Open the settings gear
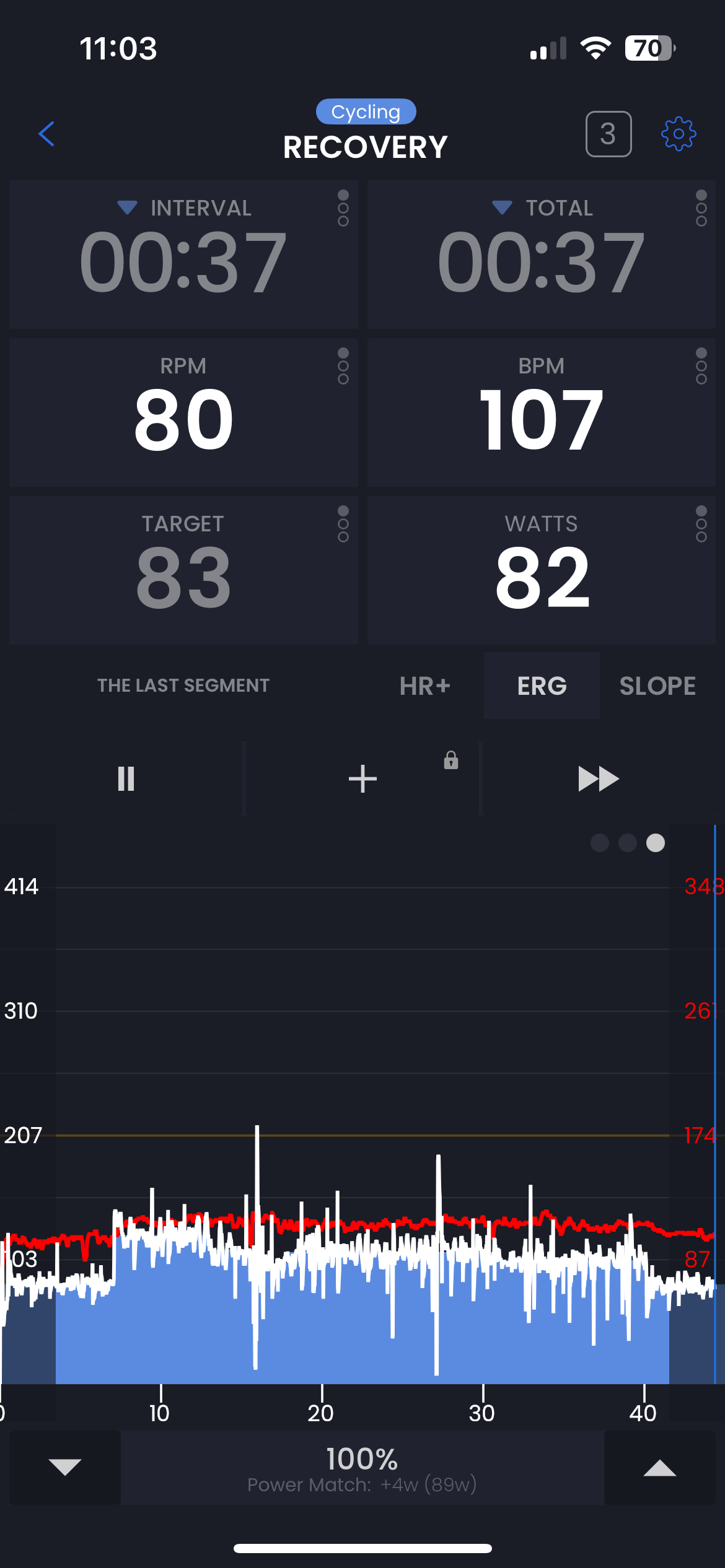 [x=679, y=134]
